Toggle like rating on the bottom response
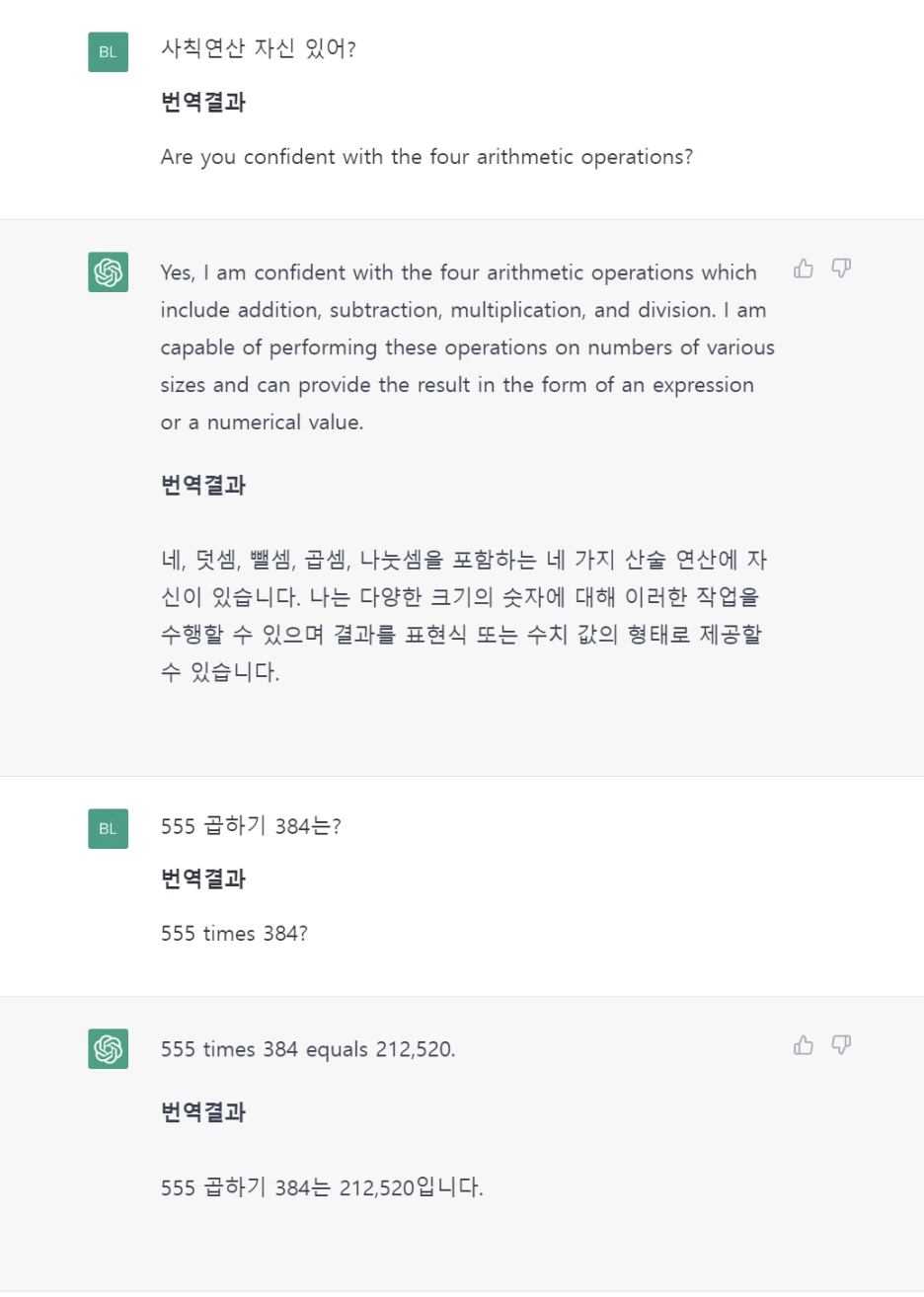This screenshot has width=924, height=1297. click(x=802, y=1044)
